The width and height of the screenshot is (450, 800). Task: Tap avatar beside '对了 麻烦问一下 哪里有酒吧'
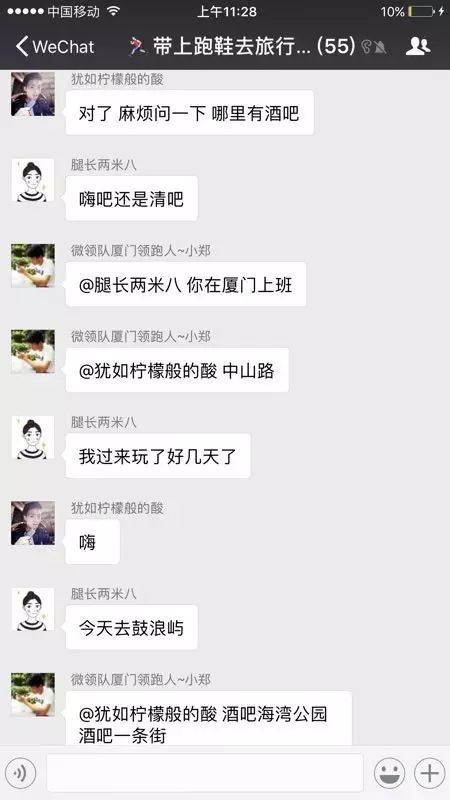tap(33, 94)
